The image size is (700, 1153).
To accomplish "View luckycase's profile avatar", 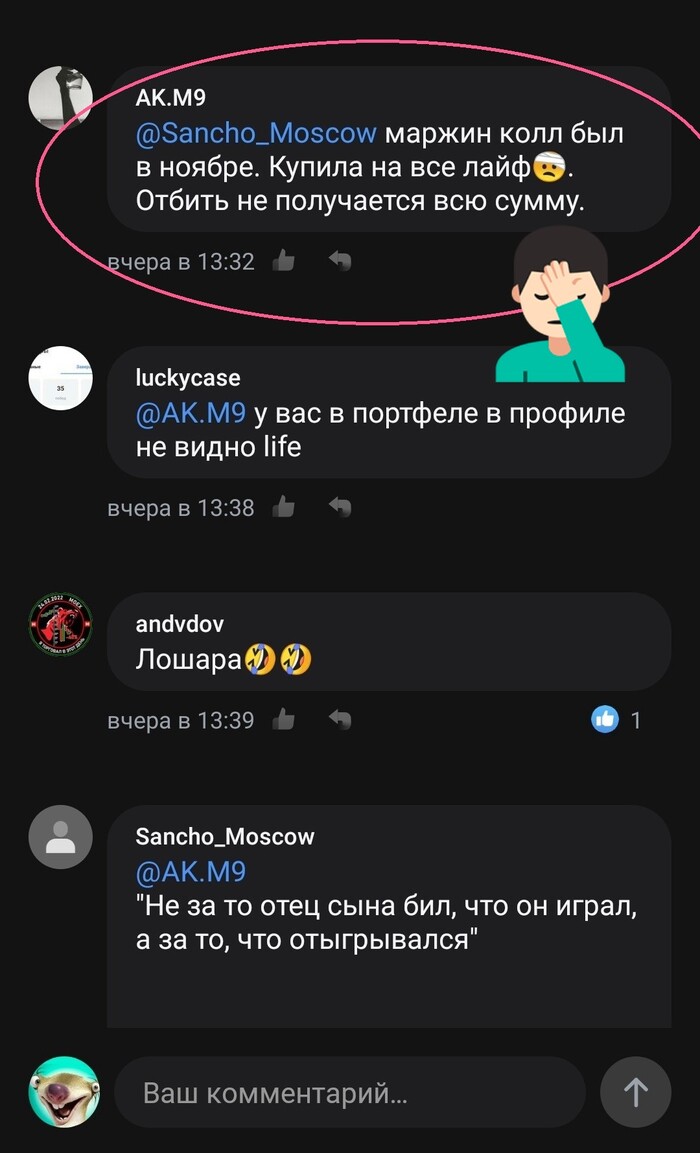I will point(61,378).
